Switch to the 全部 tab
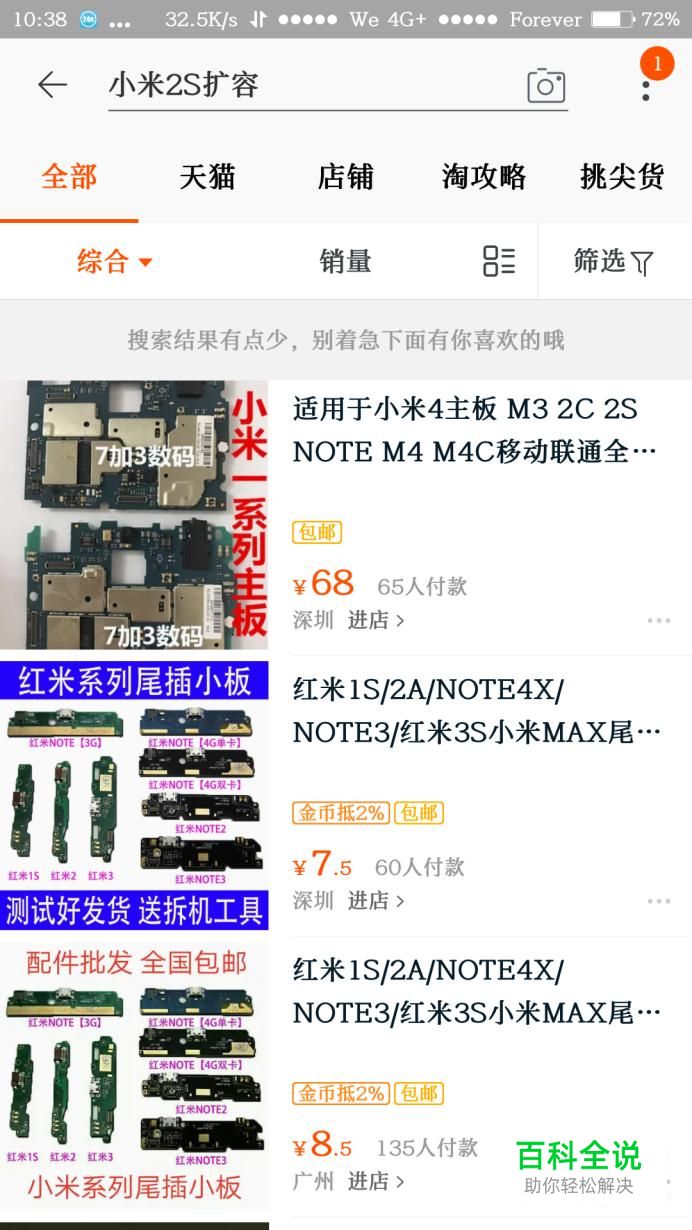692x1230 pixels. click(x=69, y=177)
